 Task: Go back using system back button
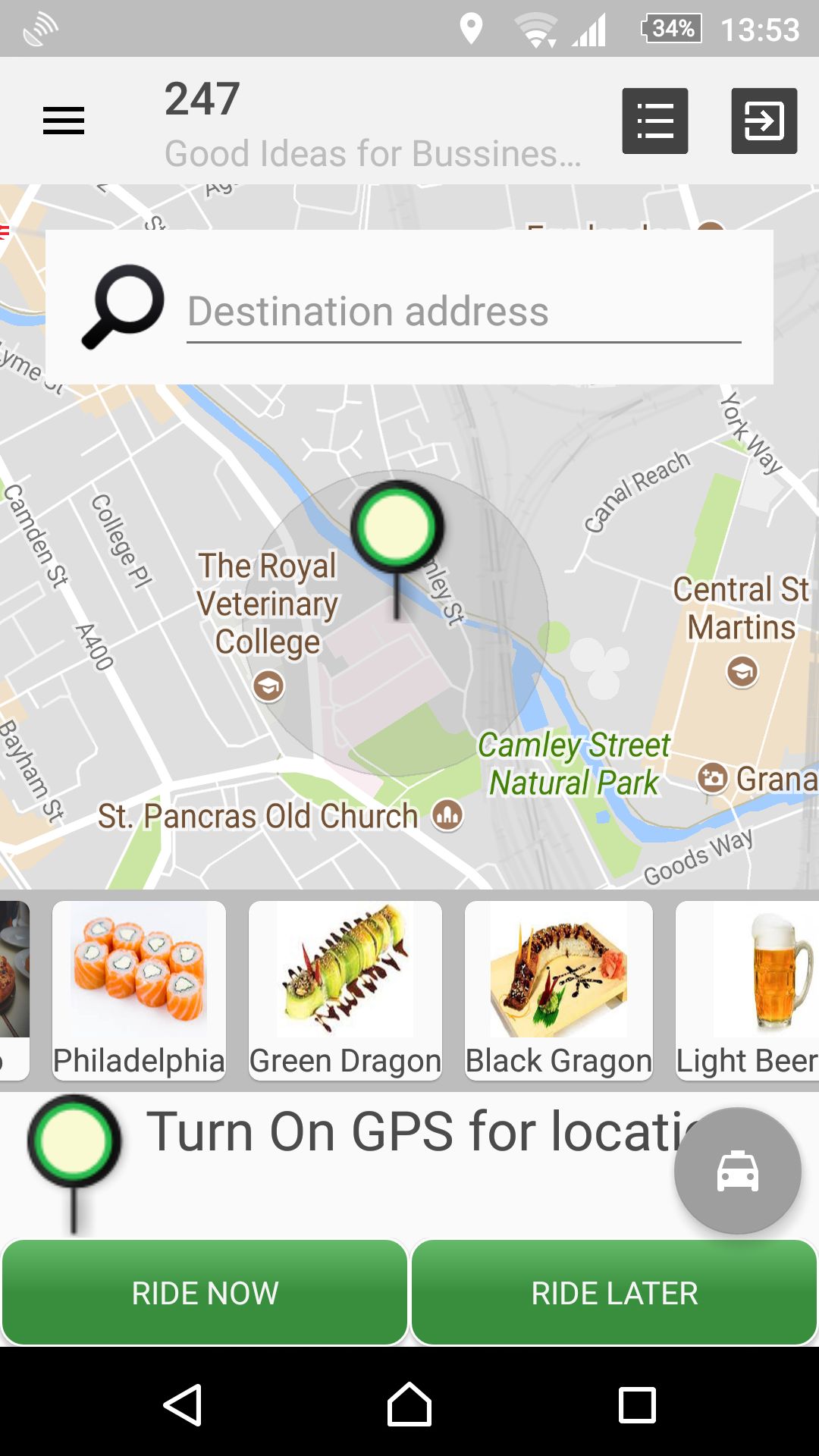point(182,1405)
